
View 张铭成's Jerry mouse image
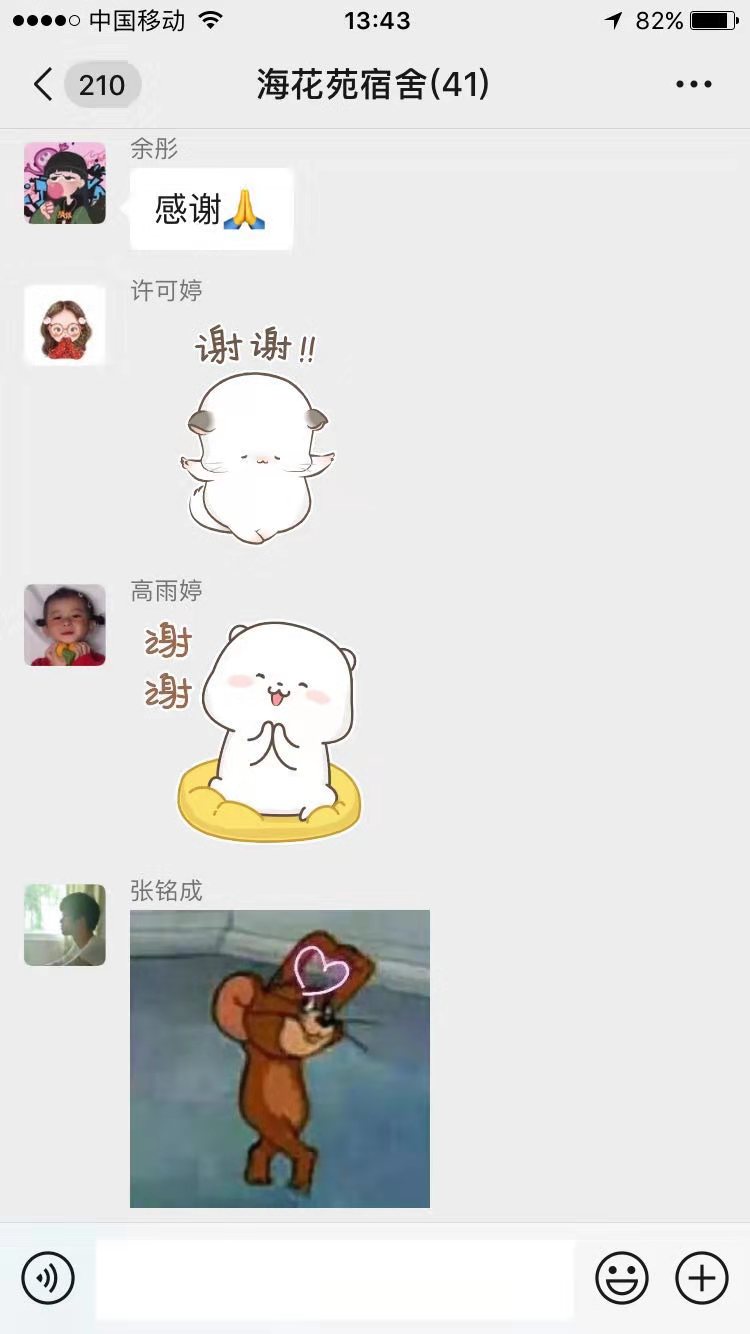coord(280,1058)
